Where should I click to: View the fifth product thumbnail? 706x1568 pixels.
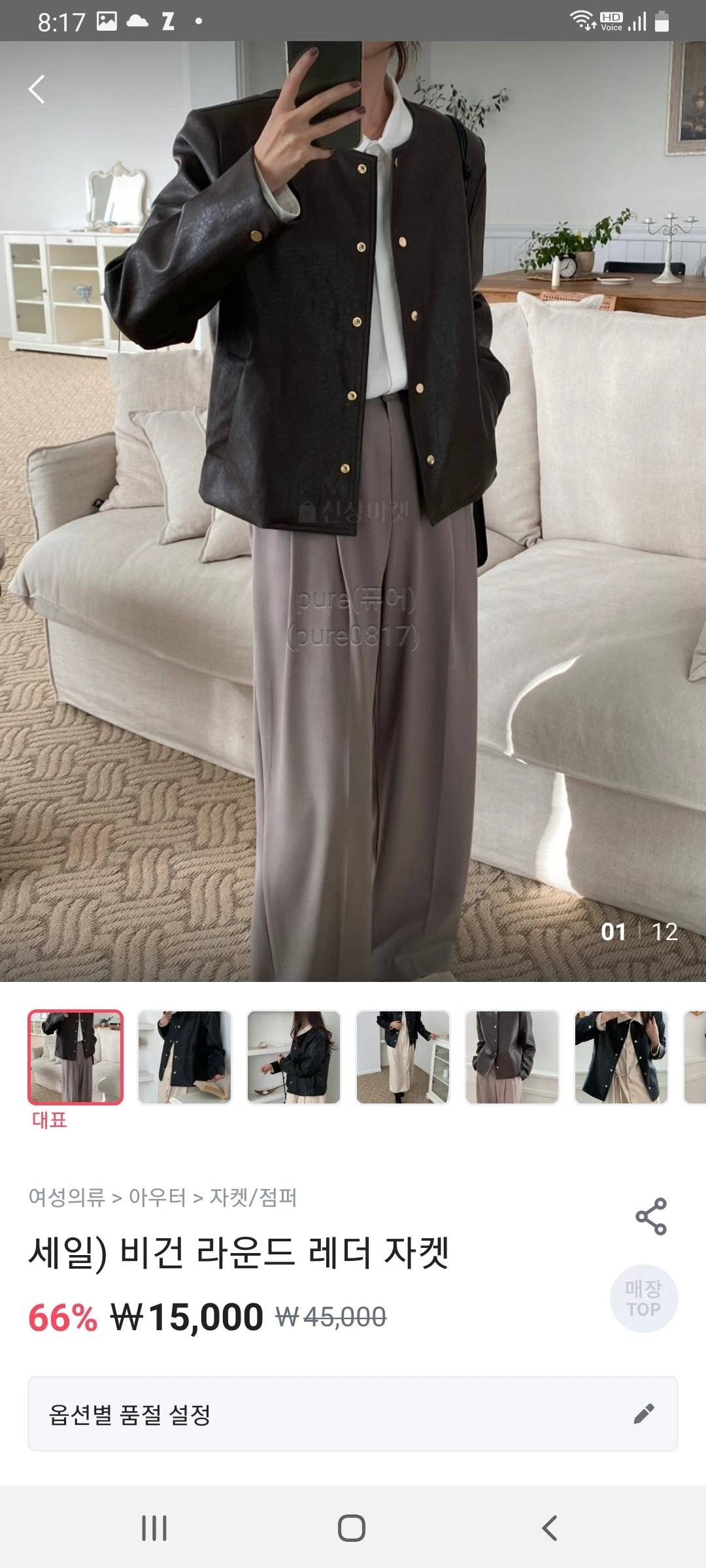click(512, 1057)
